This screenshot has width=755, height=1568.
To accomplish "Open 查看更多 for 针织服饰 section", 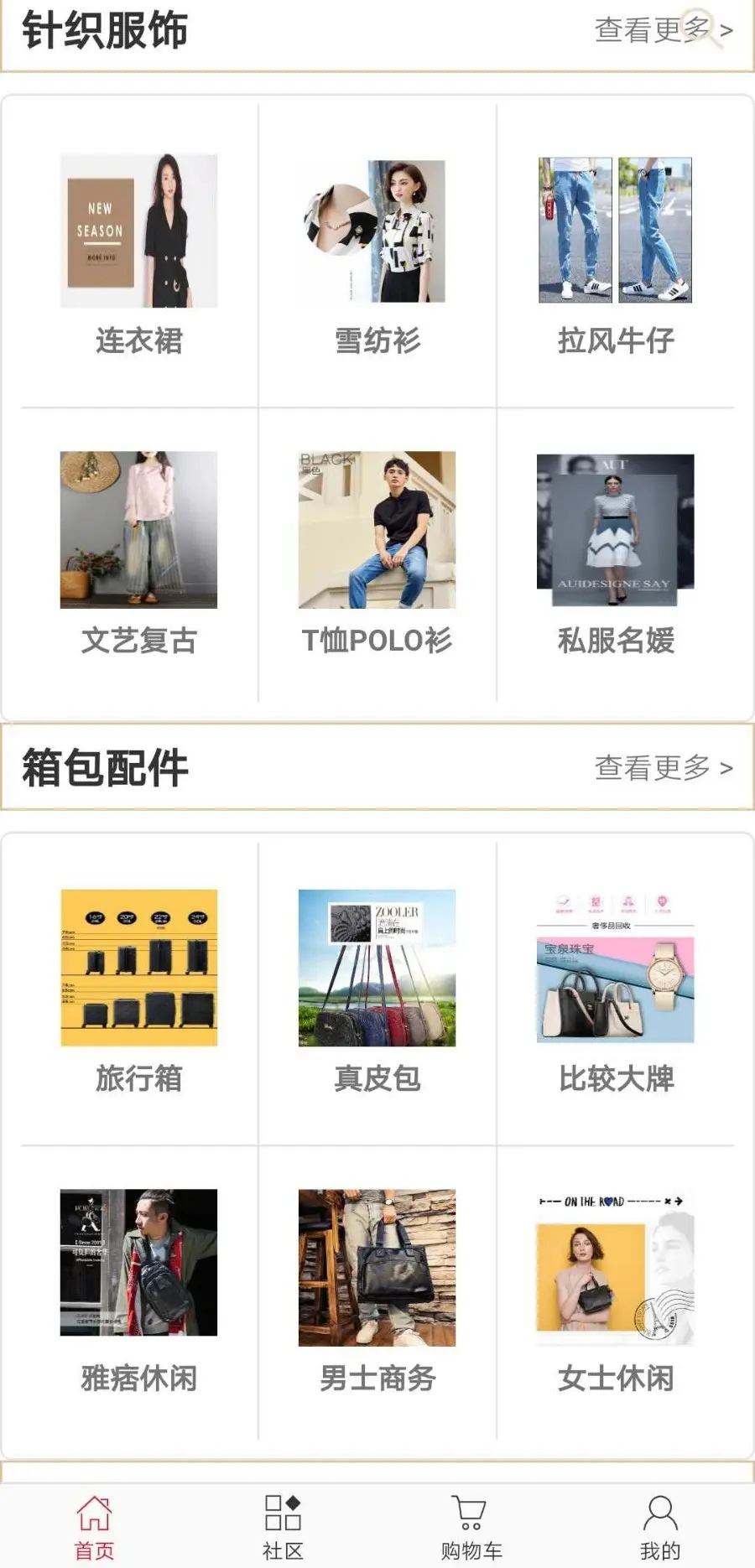I will [x=663, y=30].
